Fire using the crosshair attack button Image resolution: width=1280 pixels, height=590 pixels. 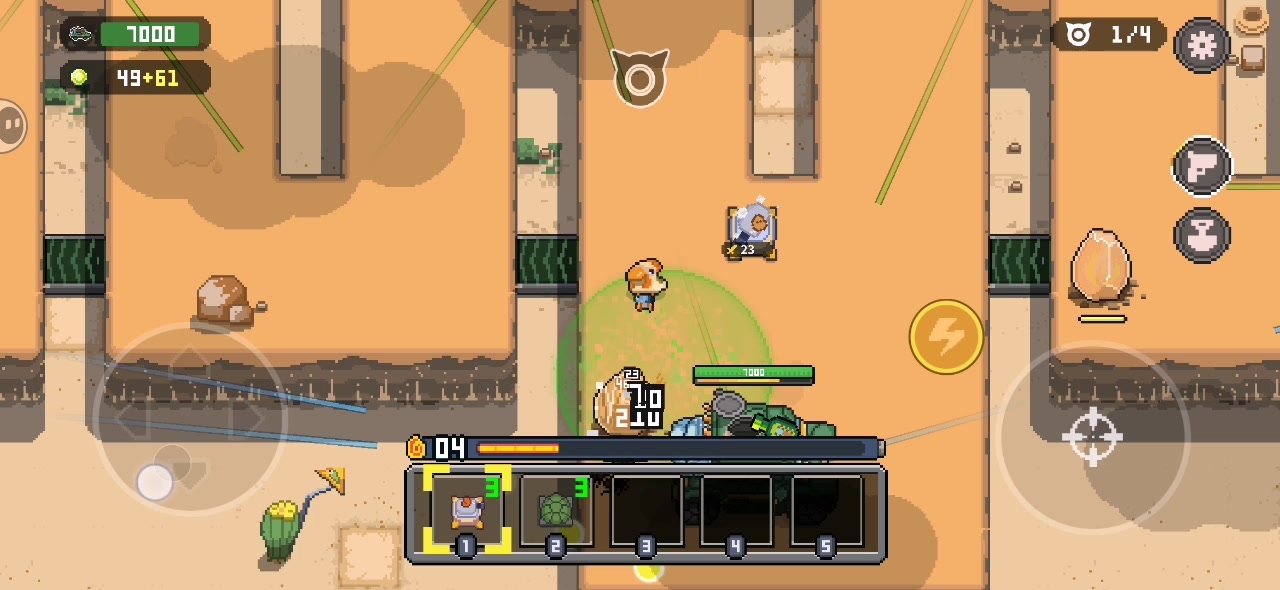(1092, 437)
